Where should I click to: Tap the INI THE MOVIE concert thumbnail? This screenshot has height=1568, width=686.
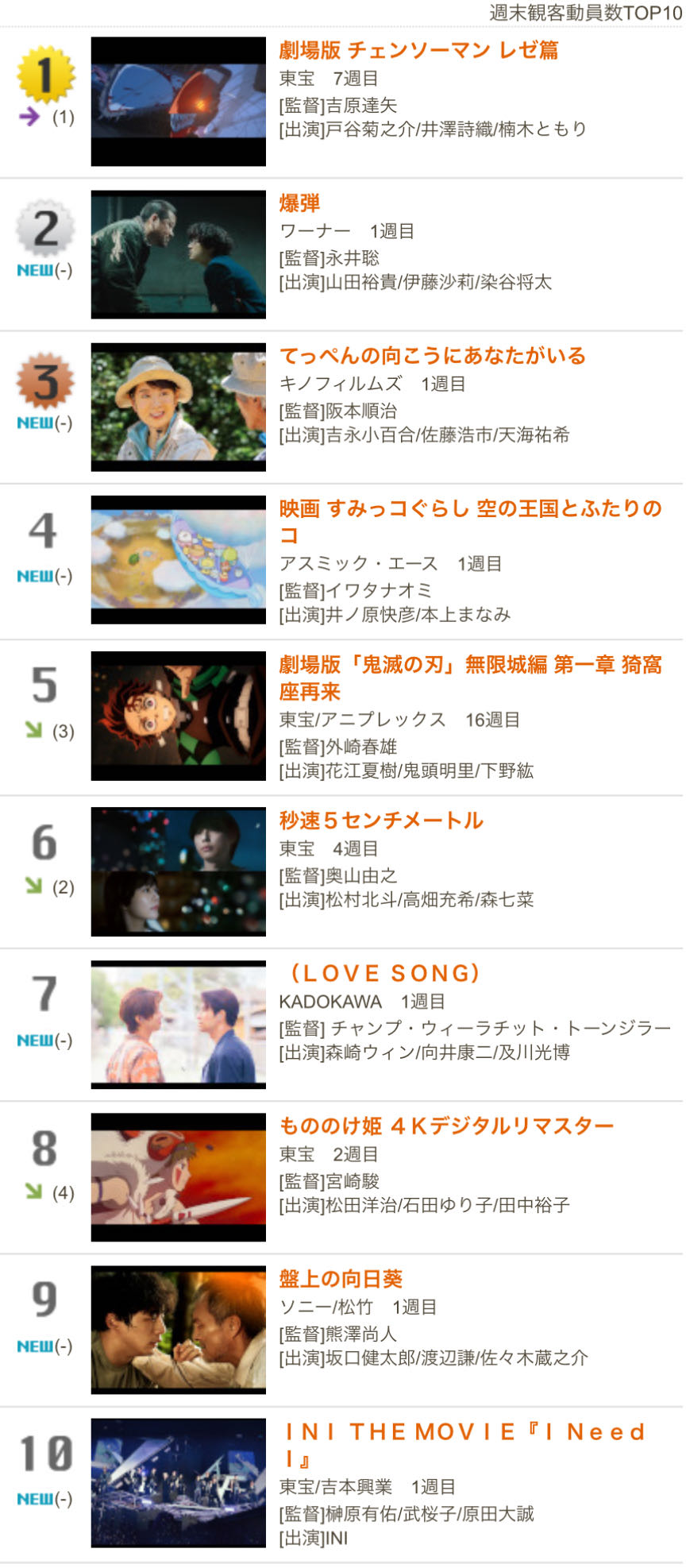click(179, 1483)
